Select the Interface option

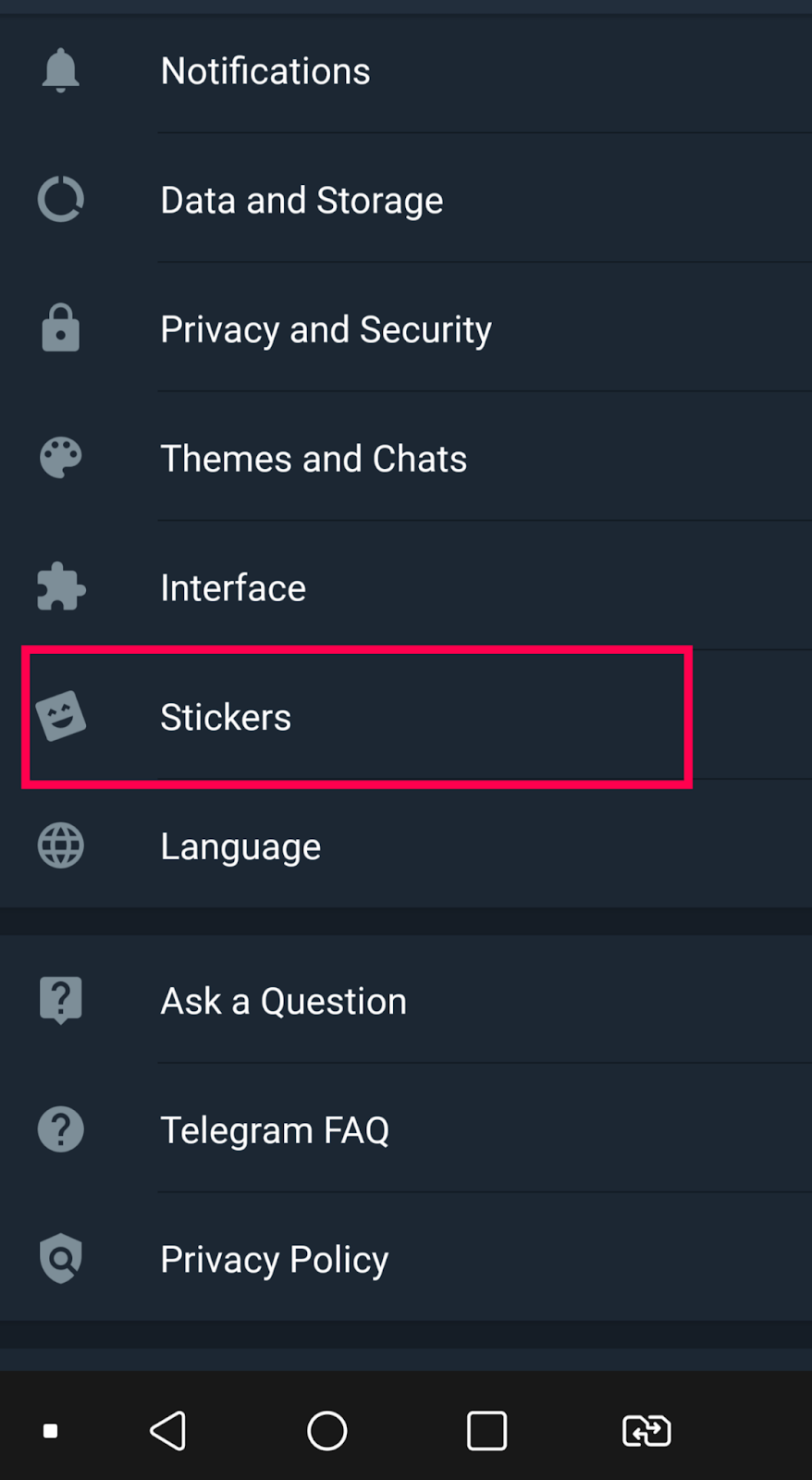(406, 586)
